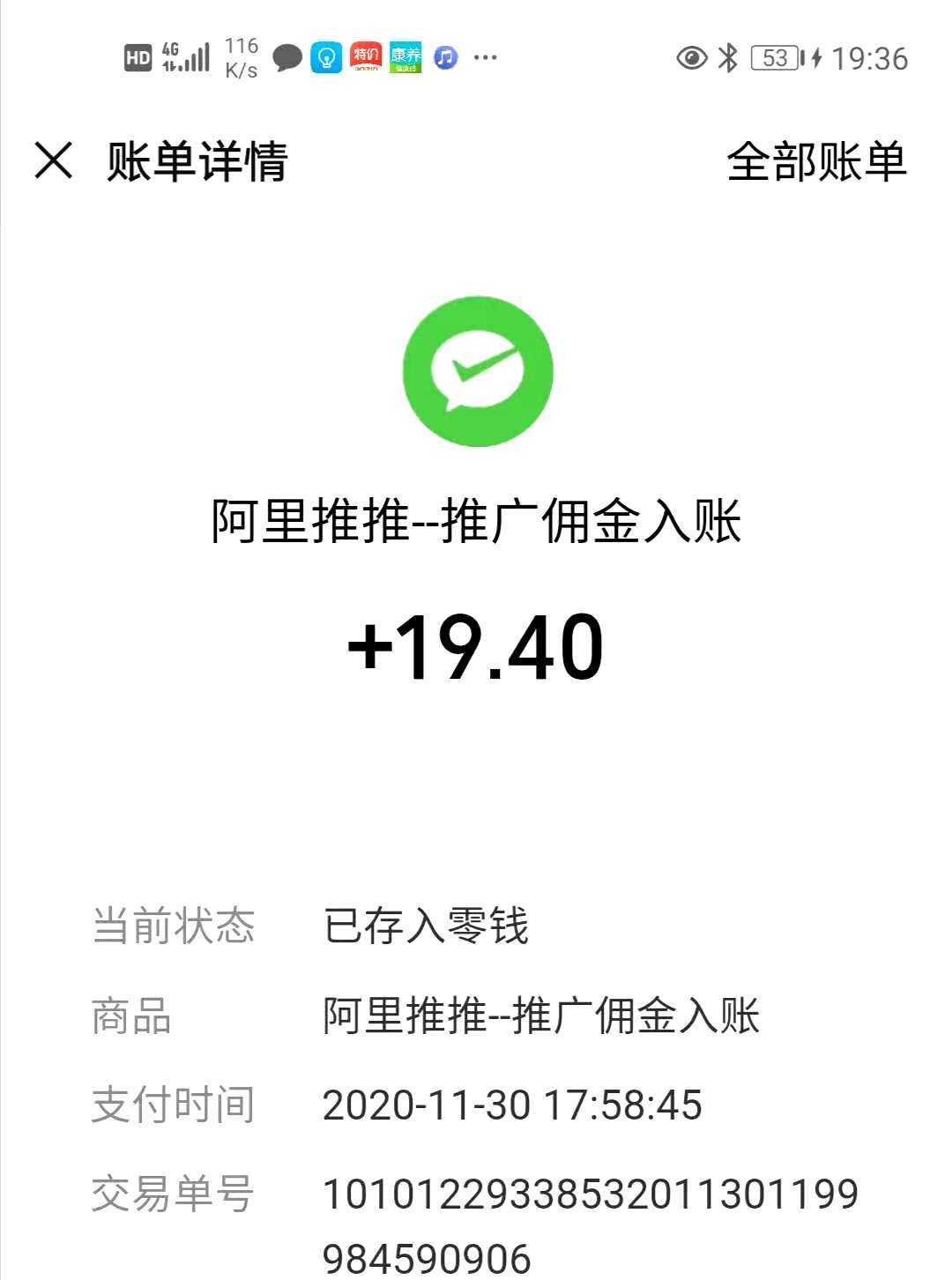Open the music player notification icon

pos(445,56)
